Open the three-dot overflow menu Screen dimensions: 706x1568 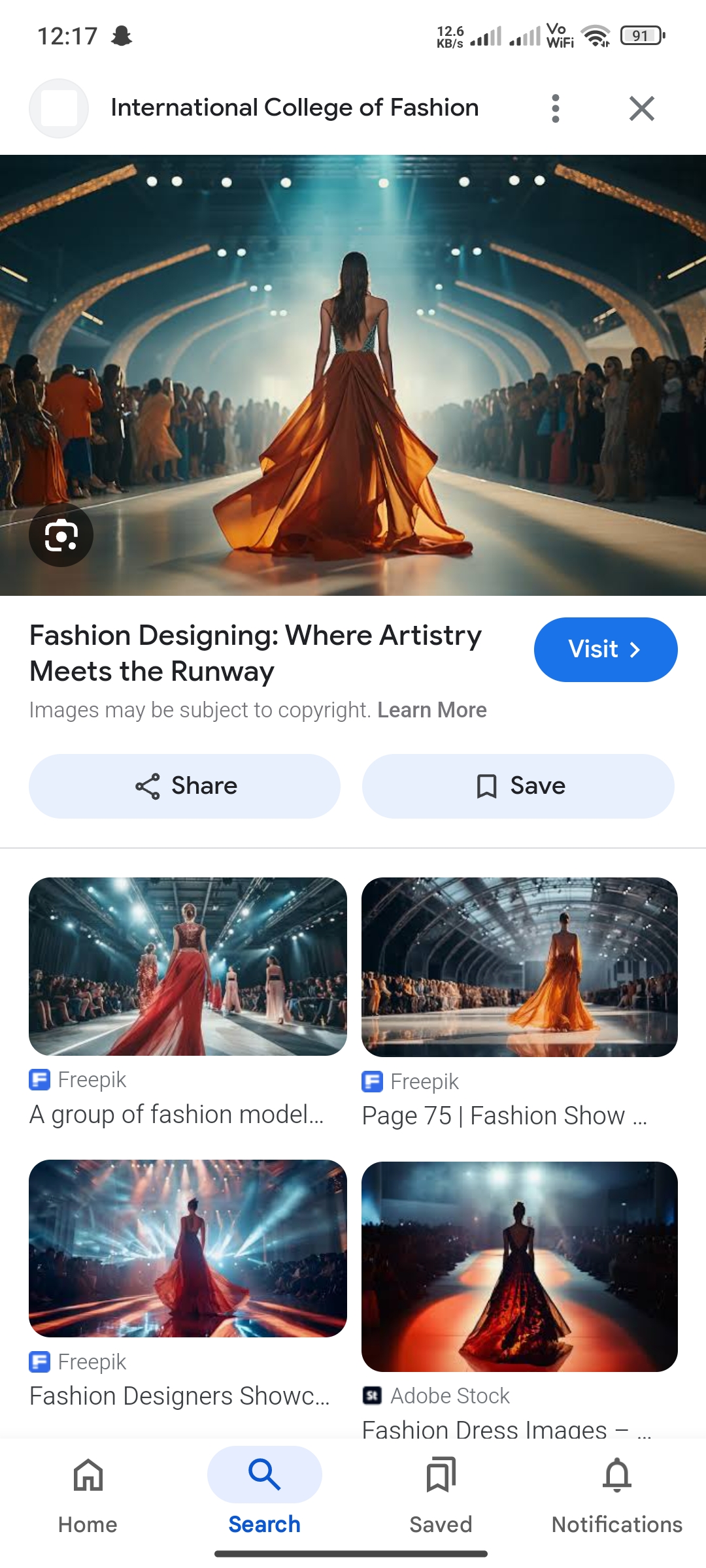click(x=555, y=108)
